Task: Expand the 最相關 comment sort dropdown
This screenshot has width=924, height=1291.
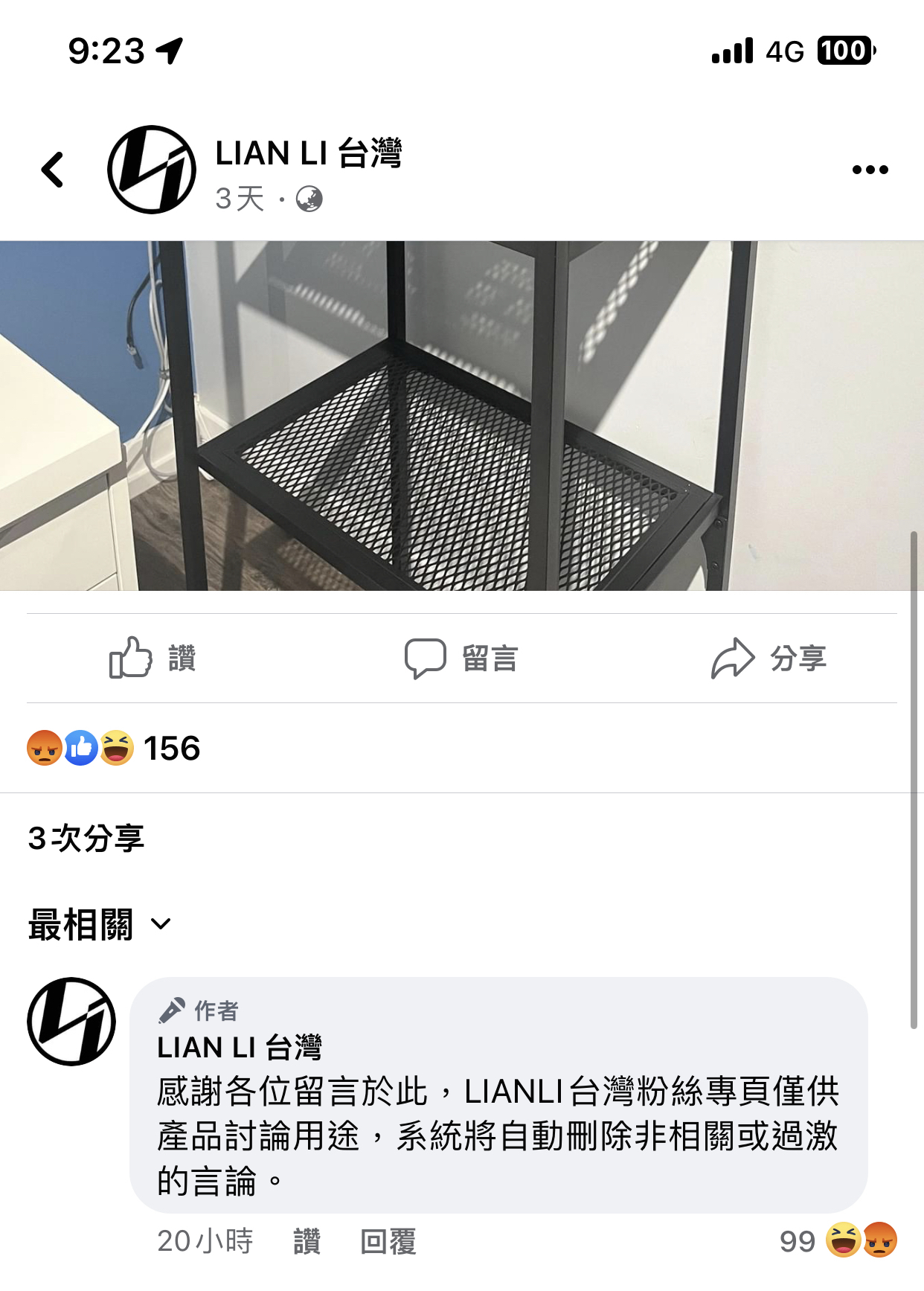Action: point(100,925)
